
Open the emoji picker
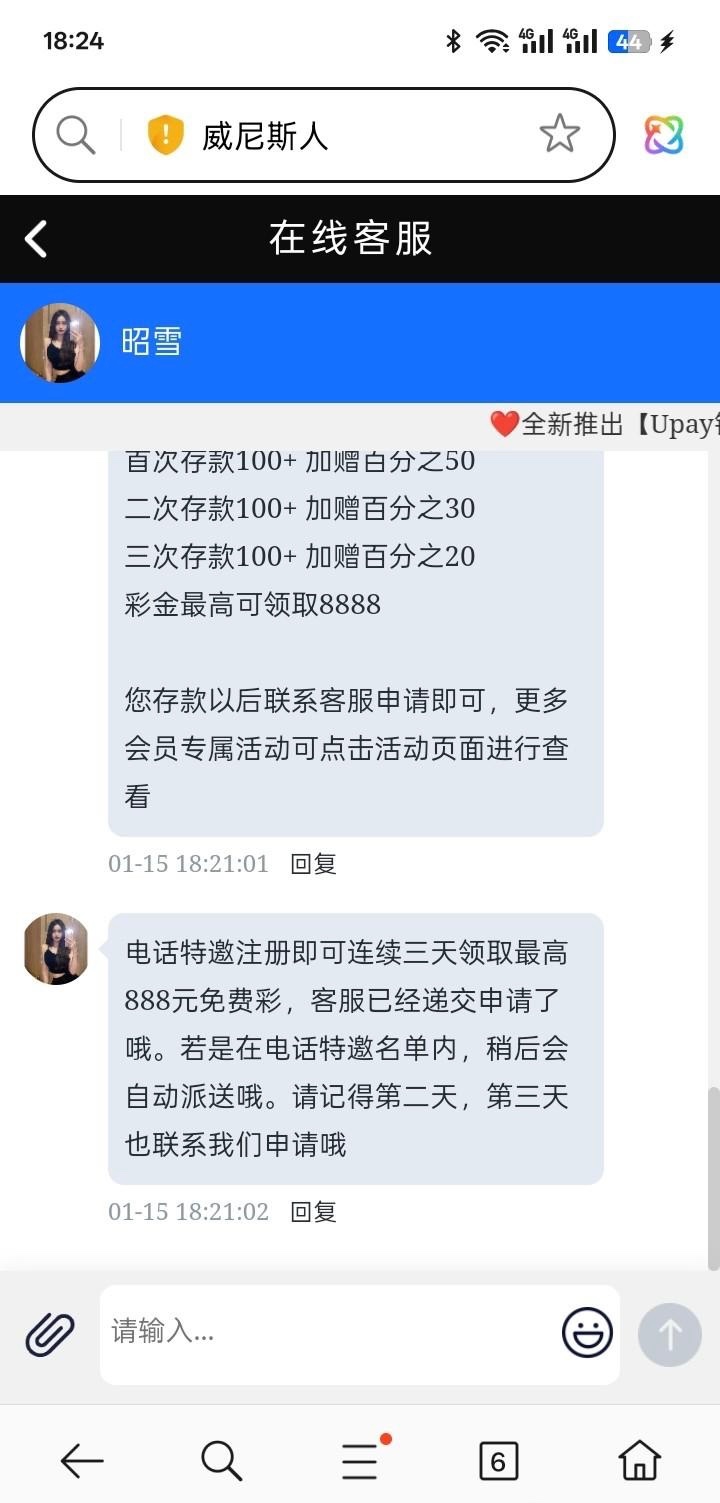pyautogui.click(x=587, y=1332)
